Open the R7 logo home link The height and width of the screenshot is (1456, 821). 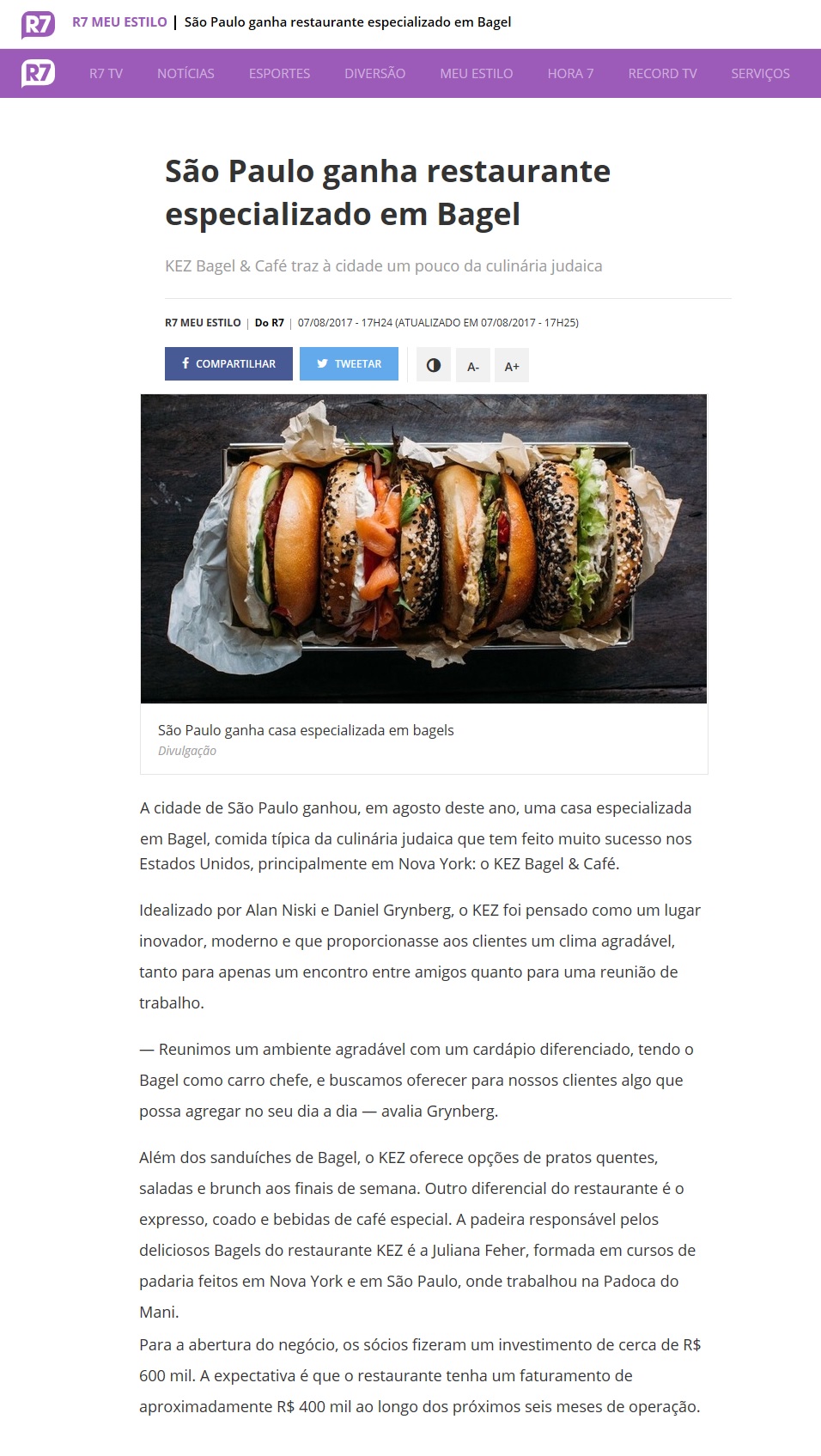[38, 73]
